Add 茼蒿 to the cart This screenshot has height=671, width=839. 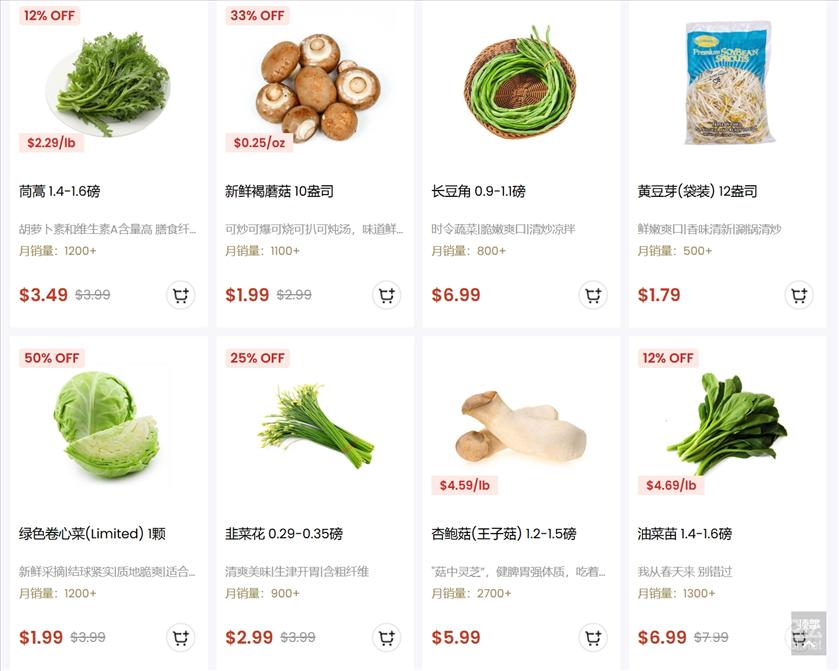point(180,296)
